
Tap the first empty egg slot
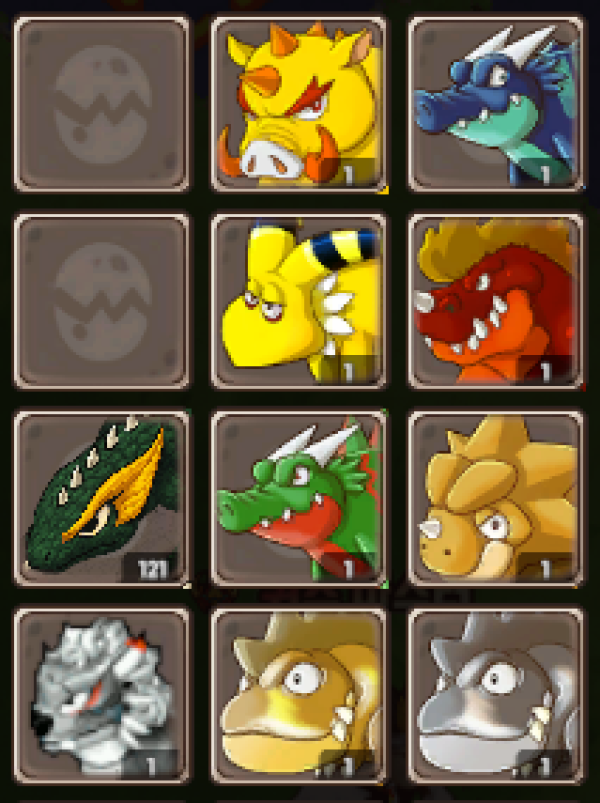point(101,103)
